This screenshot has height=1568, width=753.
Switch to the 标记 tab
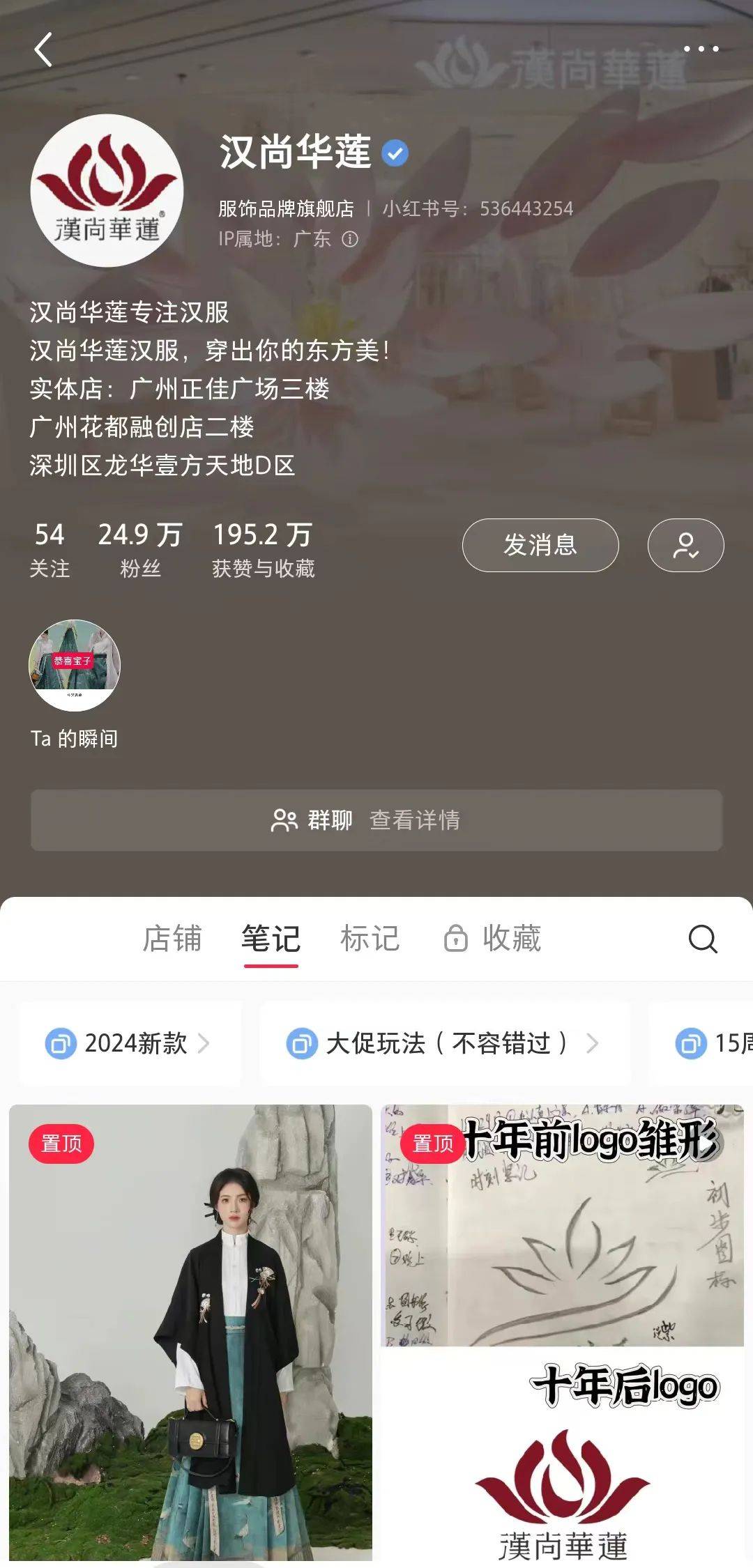pos(370,939)
